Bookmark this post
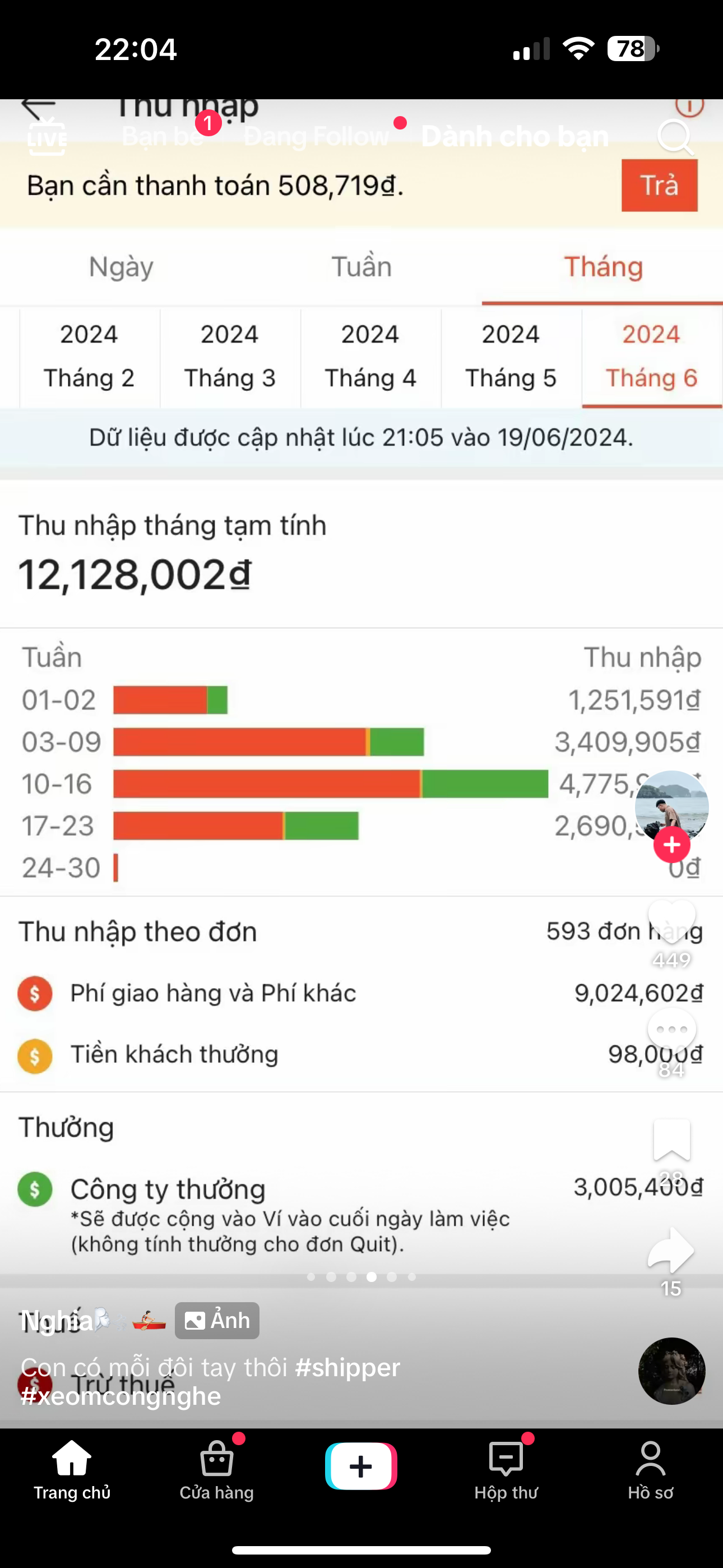Screen dimensions: 723x1568 coord(671,1140)
